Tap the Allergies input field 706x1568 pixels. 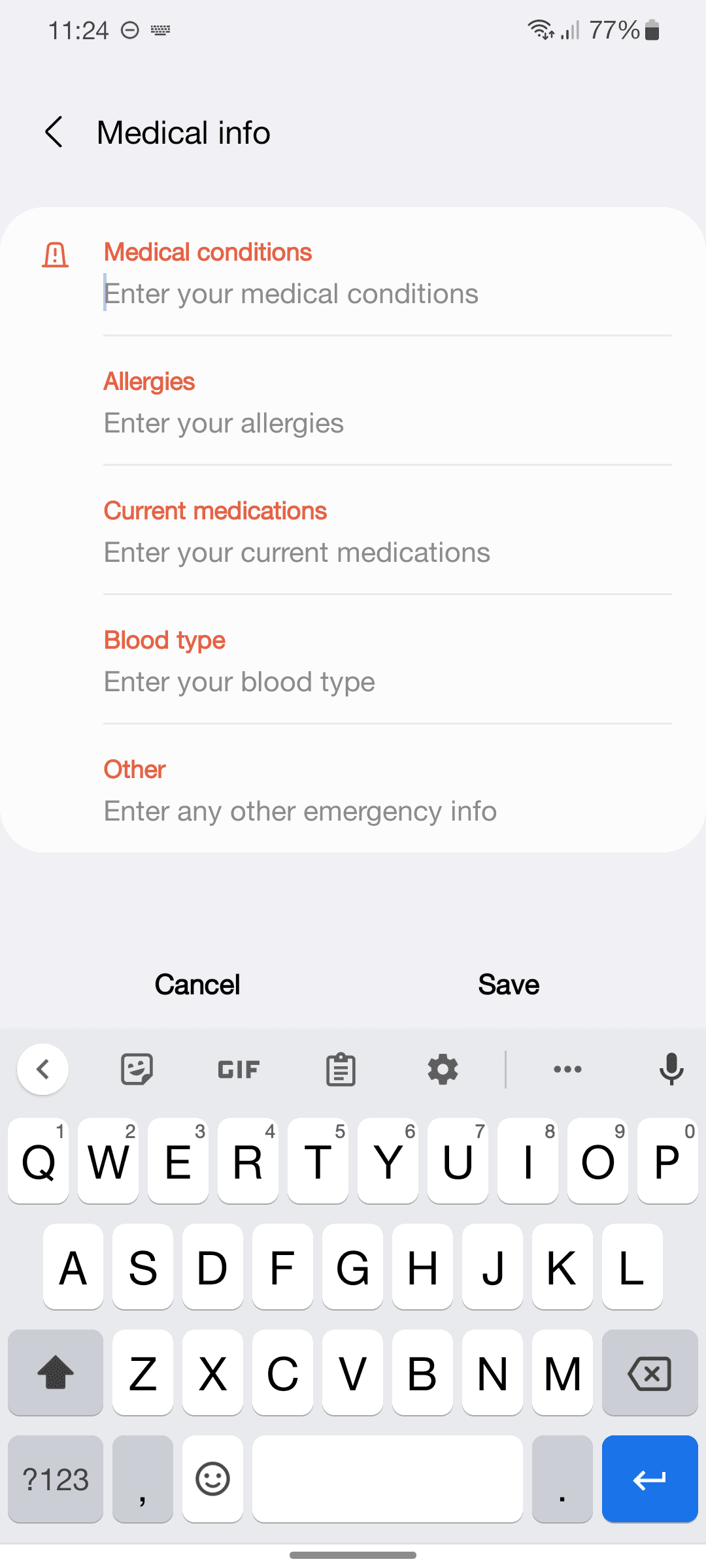point(386,423)
